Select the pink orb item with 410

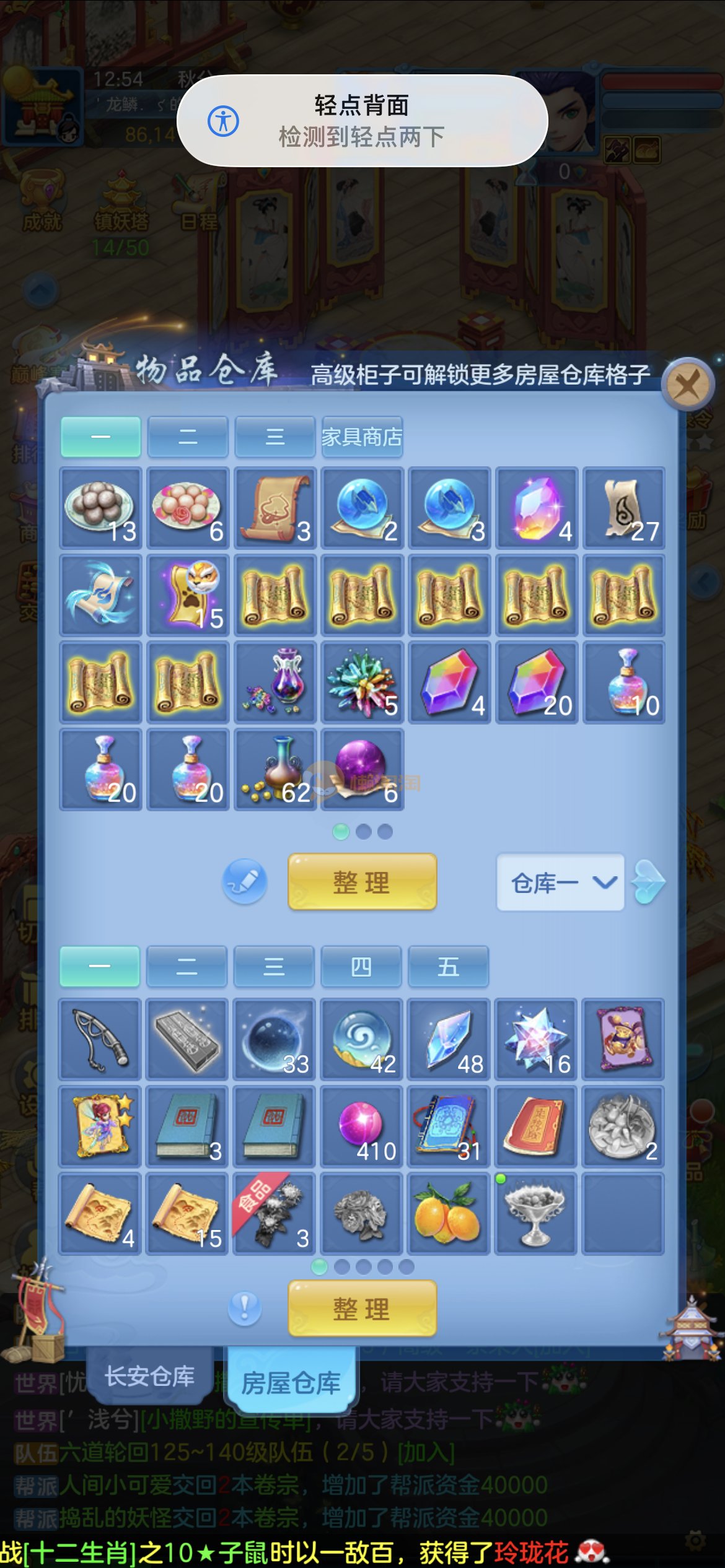362,1126
